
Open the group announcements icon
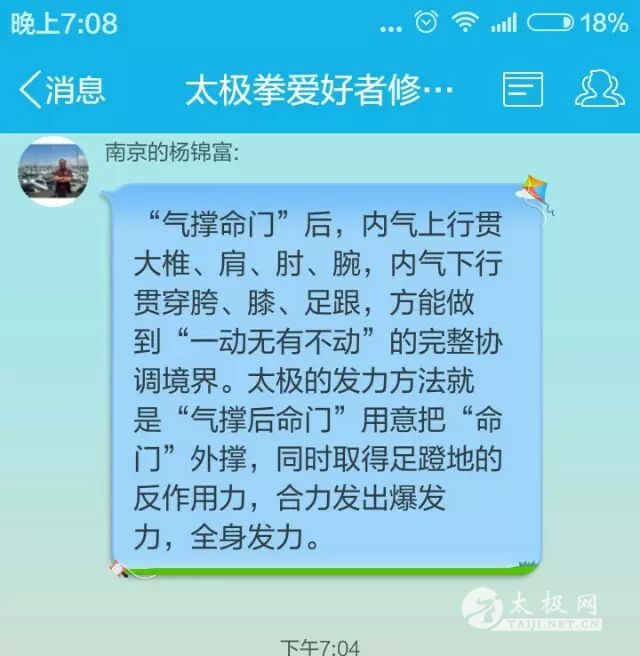tap(523, 90)
